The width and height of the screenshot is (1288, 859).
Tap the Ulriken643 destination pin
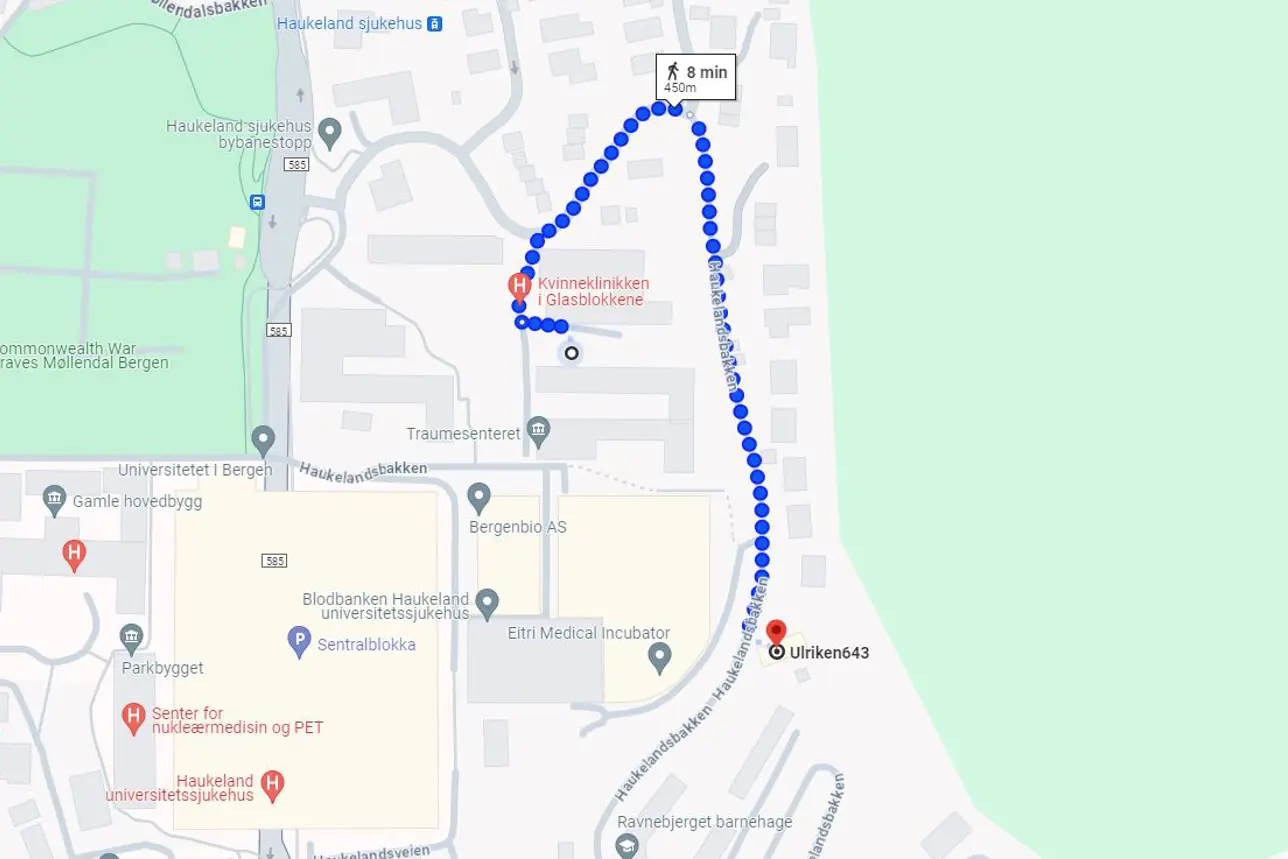(776, 633)
